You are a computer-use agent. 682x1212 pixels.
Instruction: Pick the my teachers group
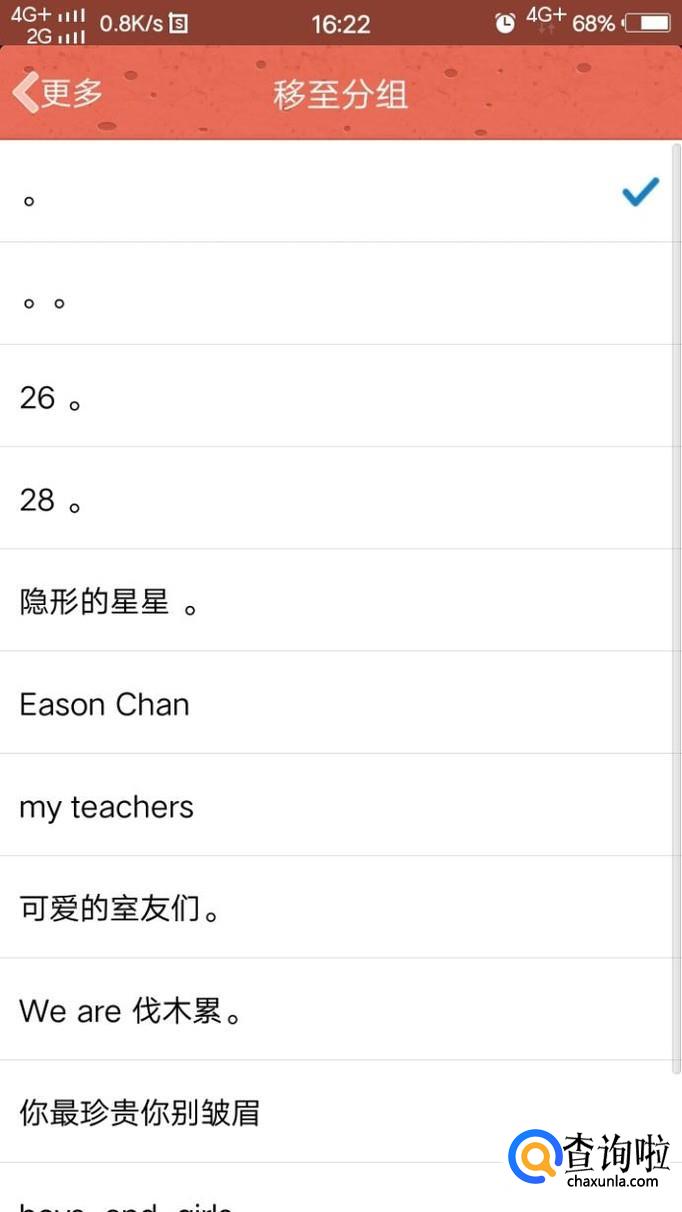tap(300, 805)
